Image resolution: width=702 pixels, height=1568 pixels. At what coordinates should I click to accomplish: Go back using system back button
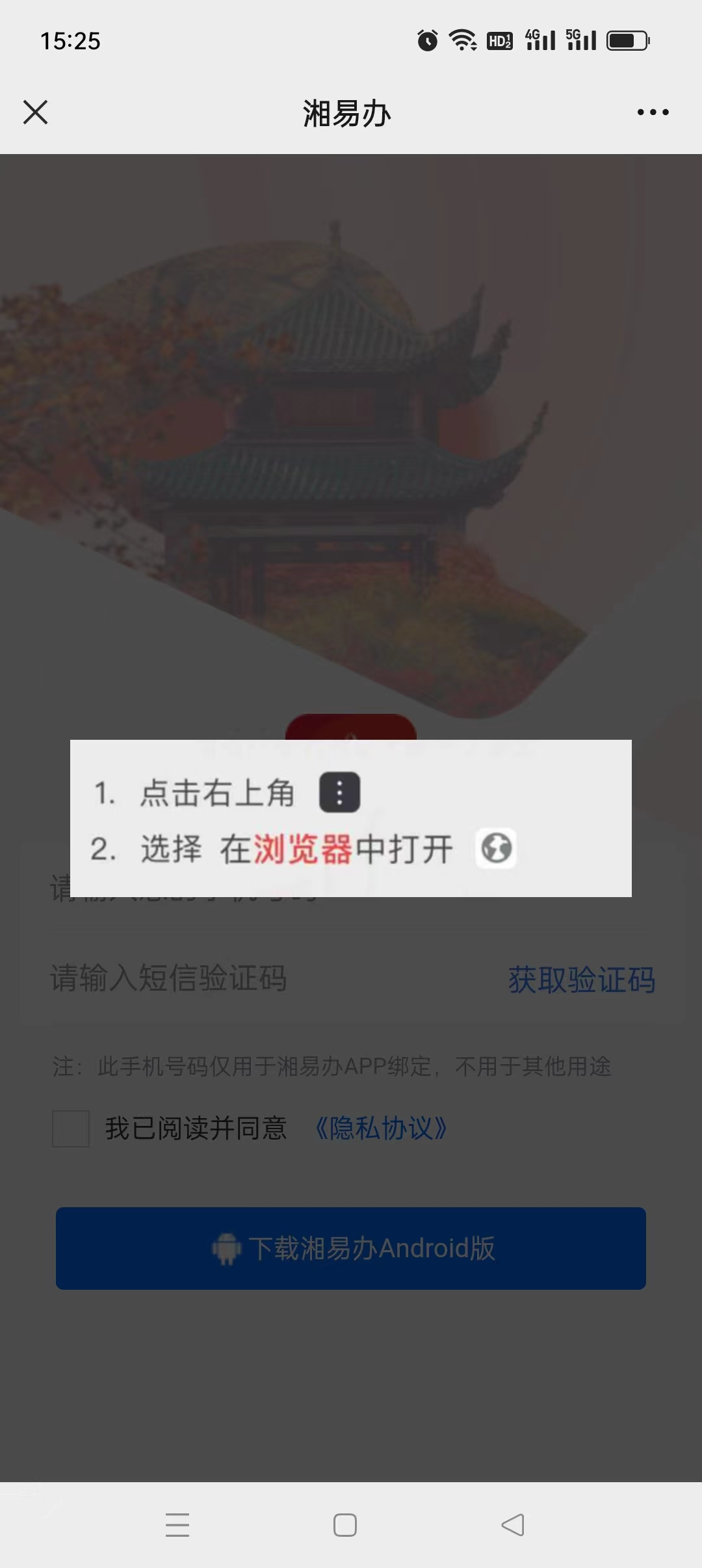coord(513,1524)
